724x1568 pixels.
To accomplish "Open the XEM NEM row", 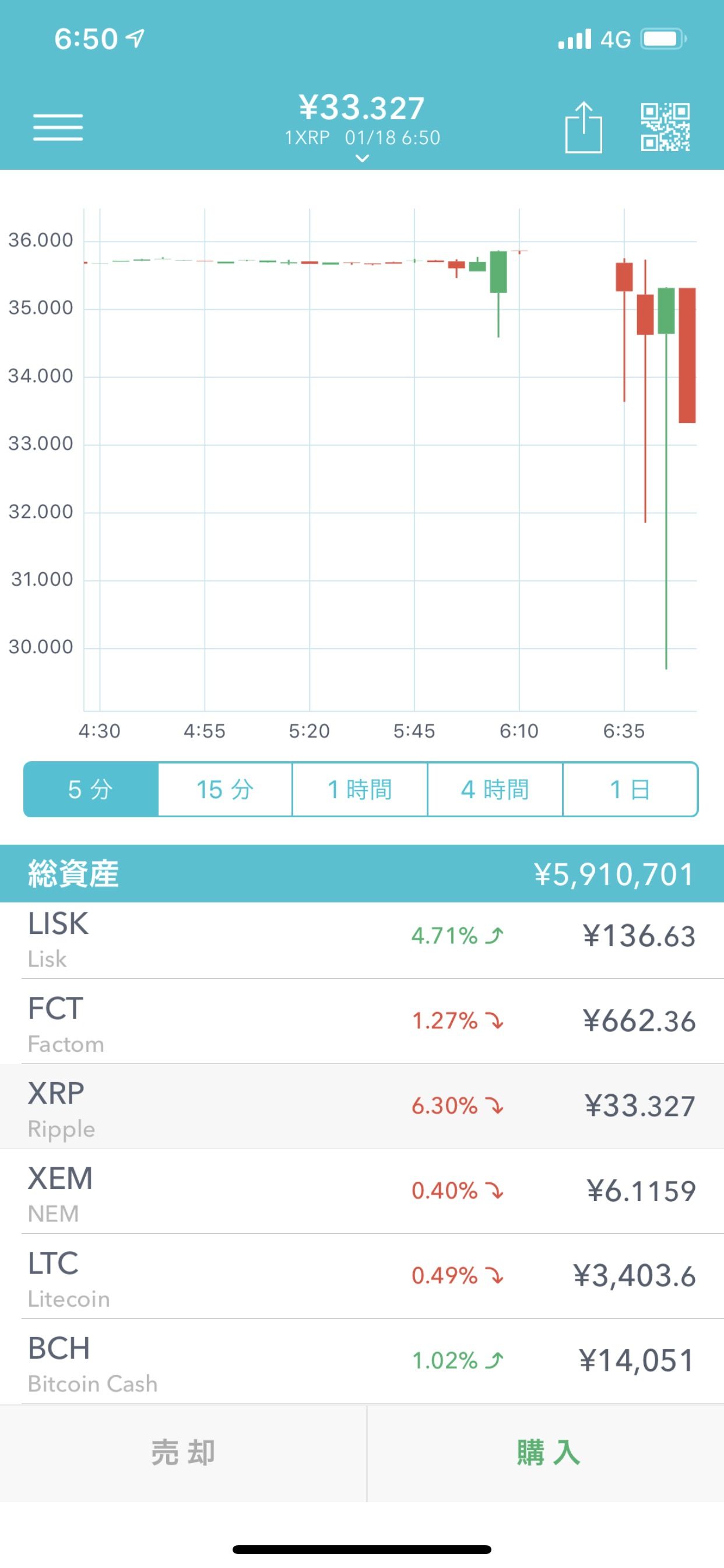I will (362, 1194).
